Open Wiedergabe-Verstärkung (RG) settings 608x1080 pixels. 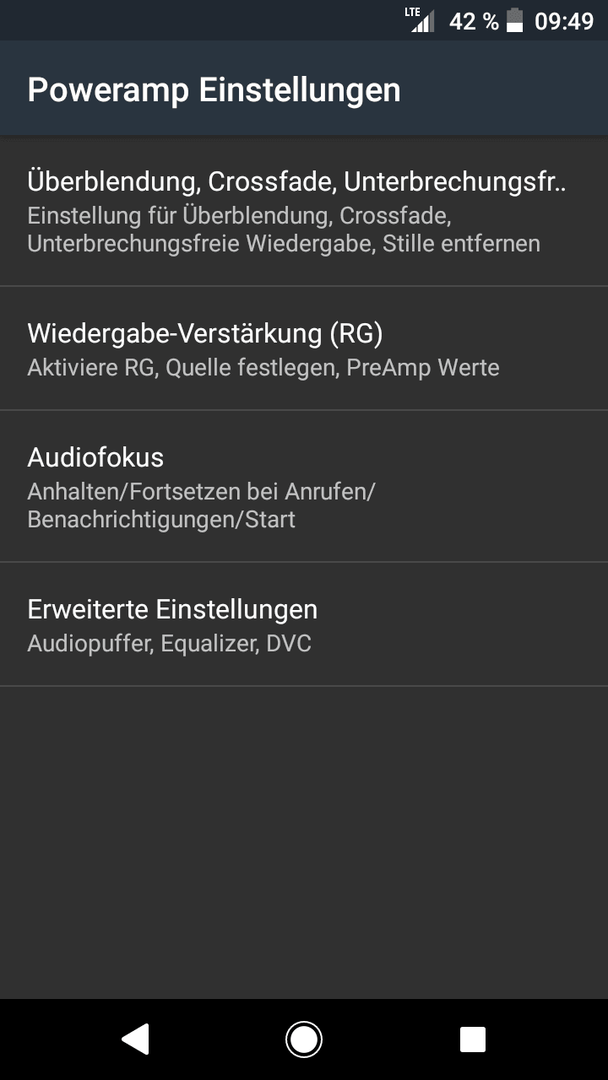(304, 349)
